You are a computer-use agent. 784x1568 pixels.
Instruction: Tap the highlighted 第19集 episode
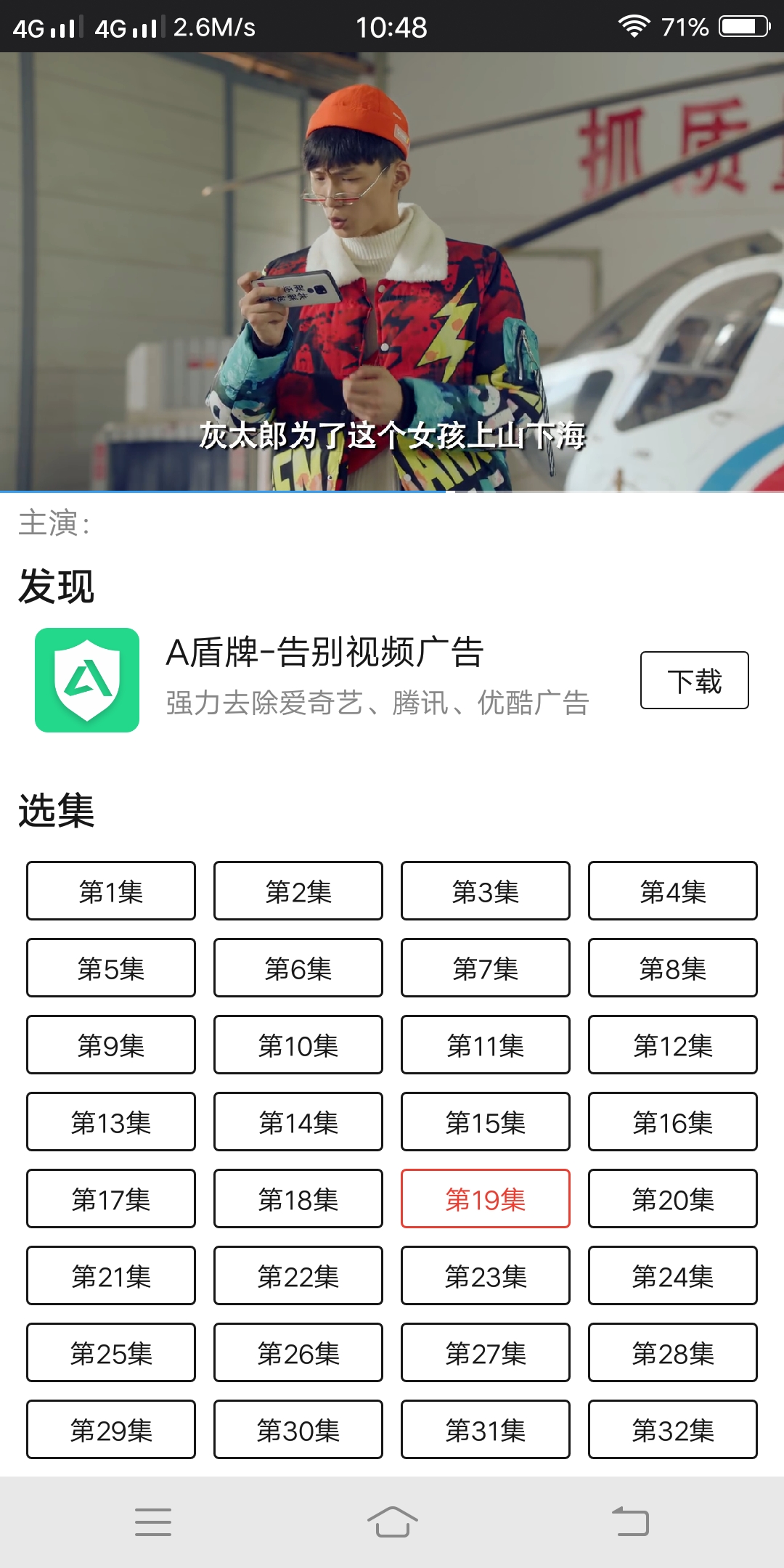coord(486,1199)
